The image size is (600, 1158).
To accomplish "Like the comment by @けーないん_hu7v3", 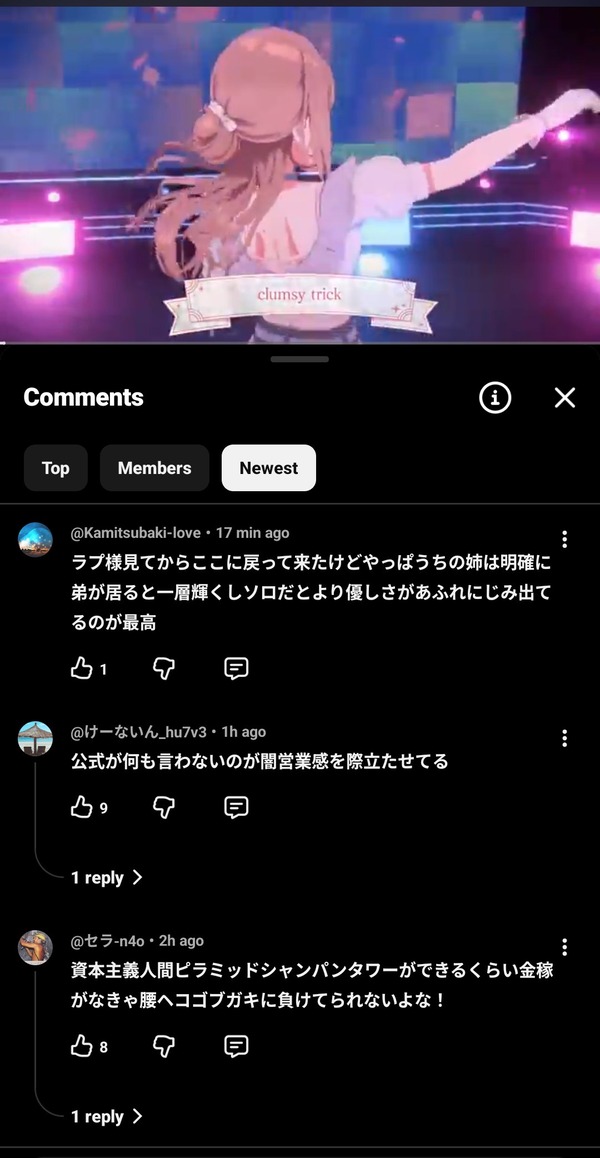I will [81, 807].
